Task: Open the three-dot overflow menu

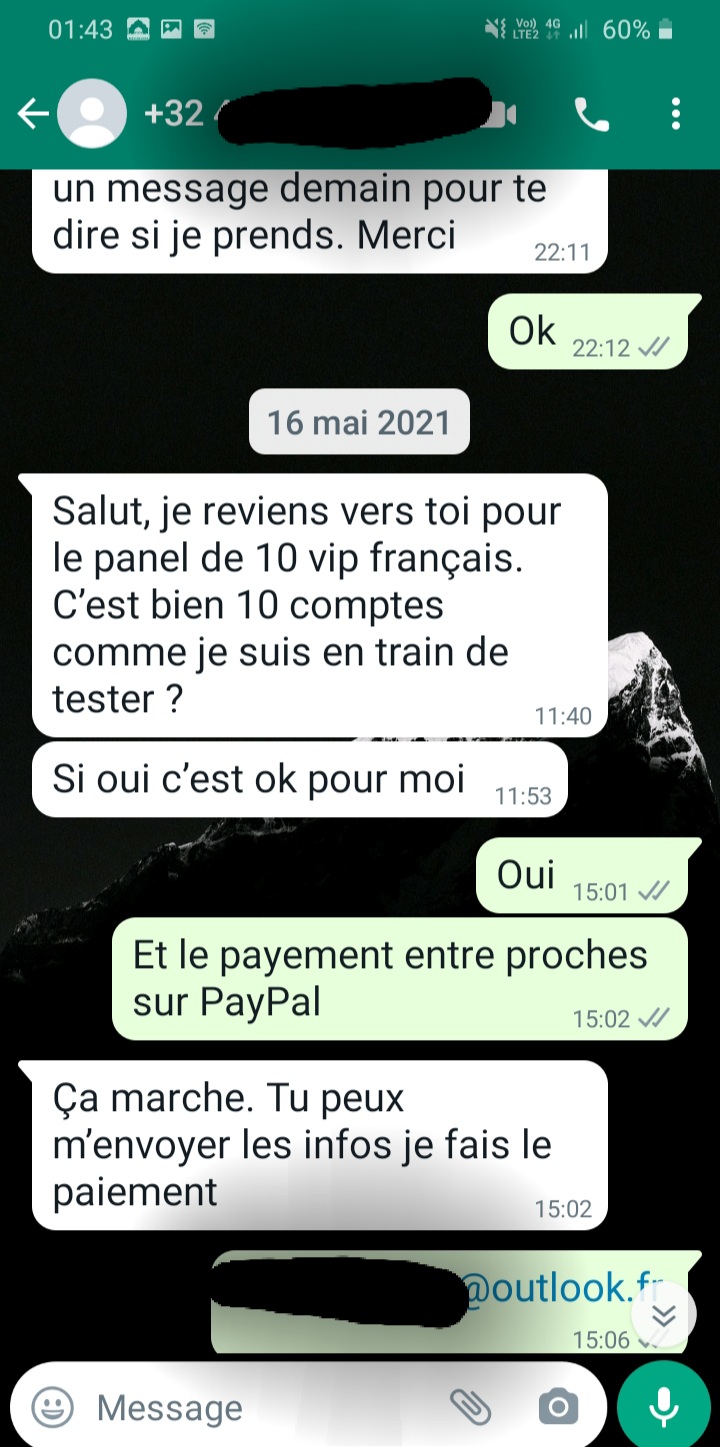Action: tap(676, 114)
